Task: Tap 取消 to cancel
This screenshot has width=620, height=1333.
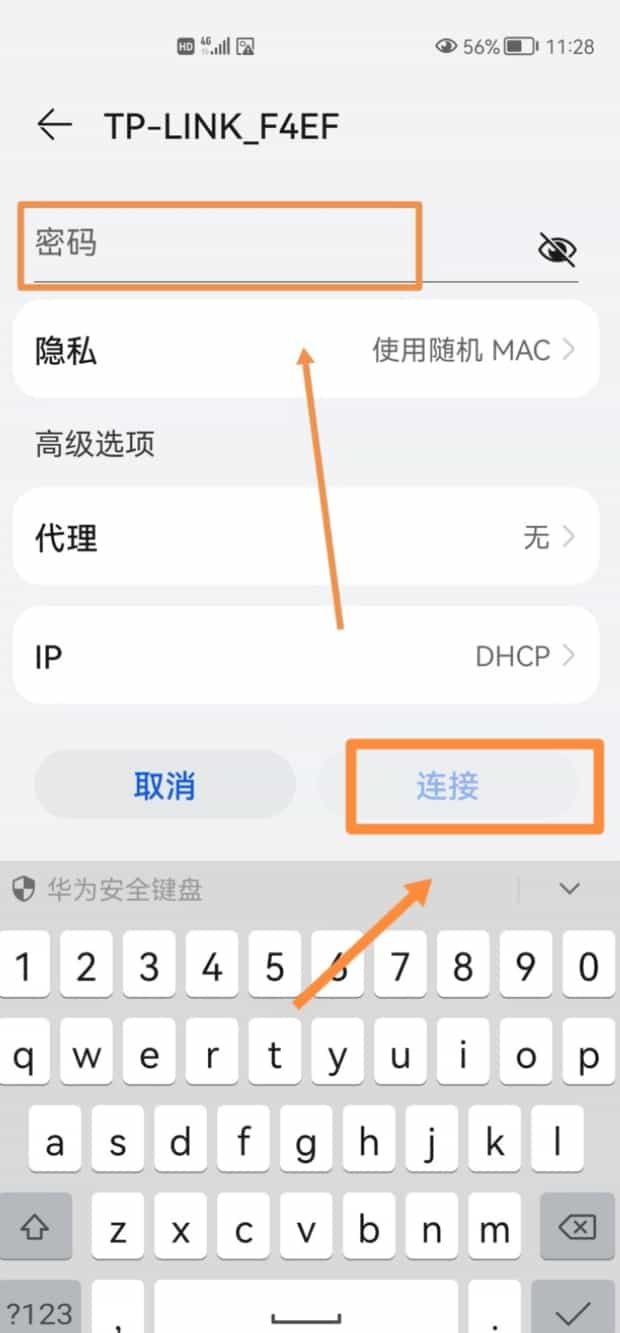Action: [165, 786]
